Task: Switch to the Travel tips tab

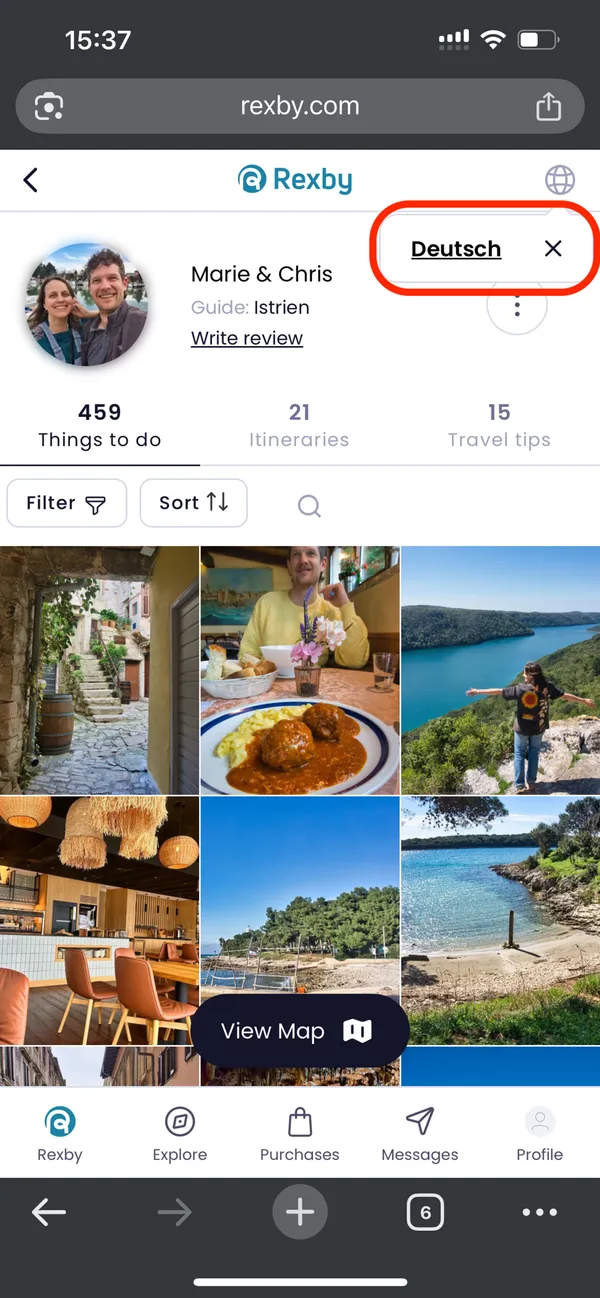Action: pyautogui.click(x=499, y=425)
